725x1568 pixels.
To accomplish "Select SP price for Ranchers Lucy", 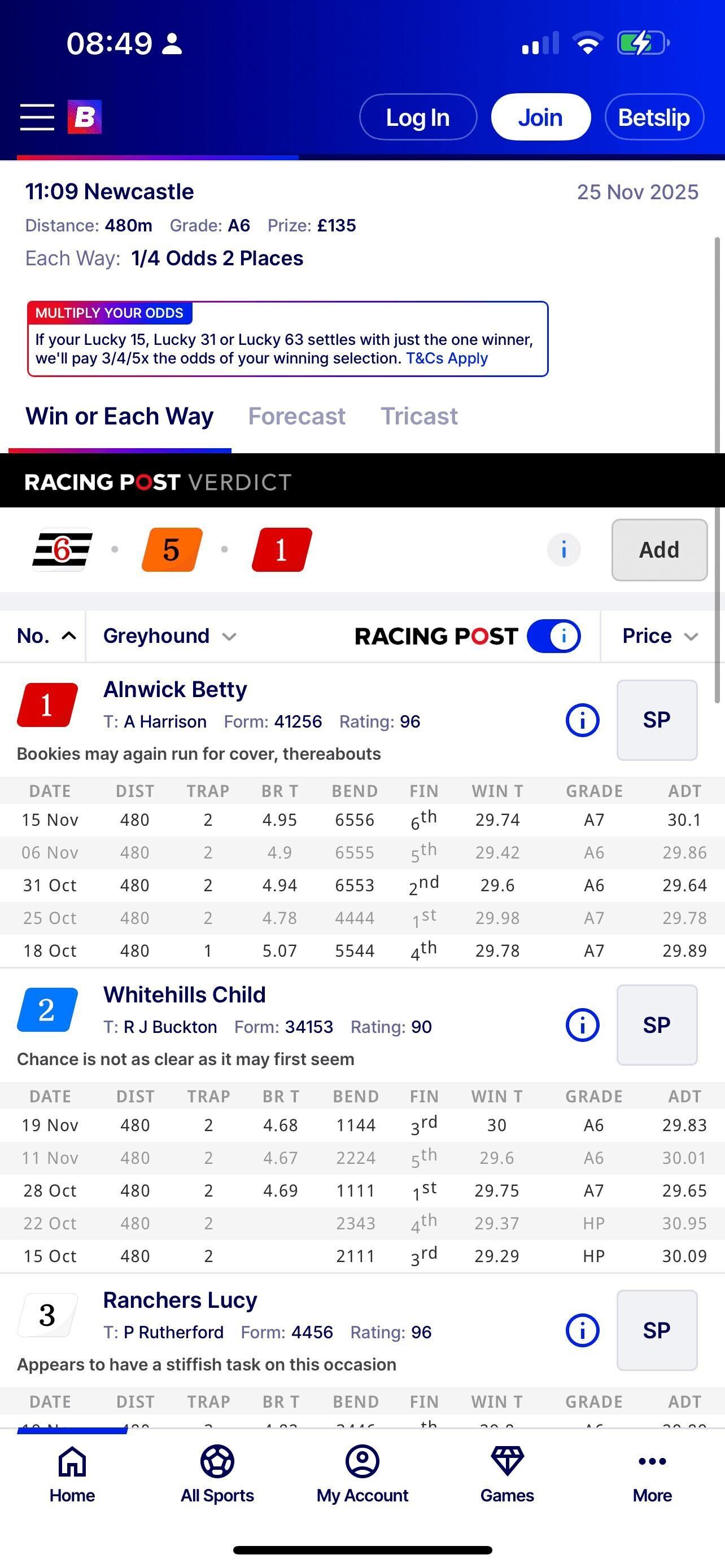I will [x=656, y=1330].
